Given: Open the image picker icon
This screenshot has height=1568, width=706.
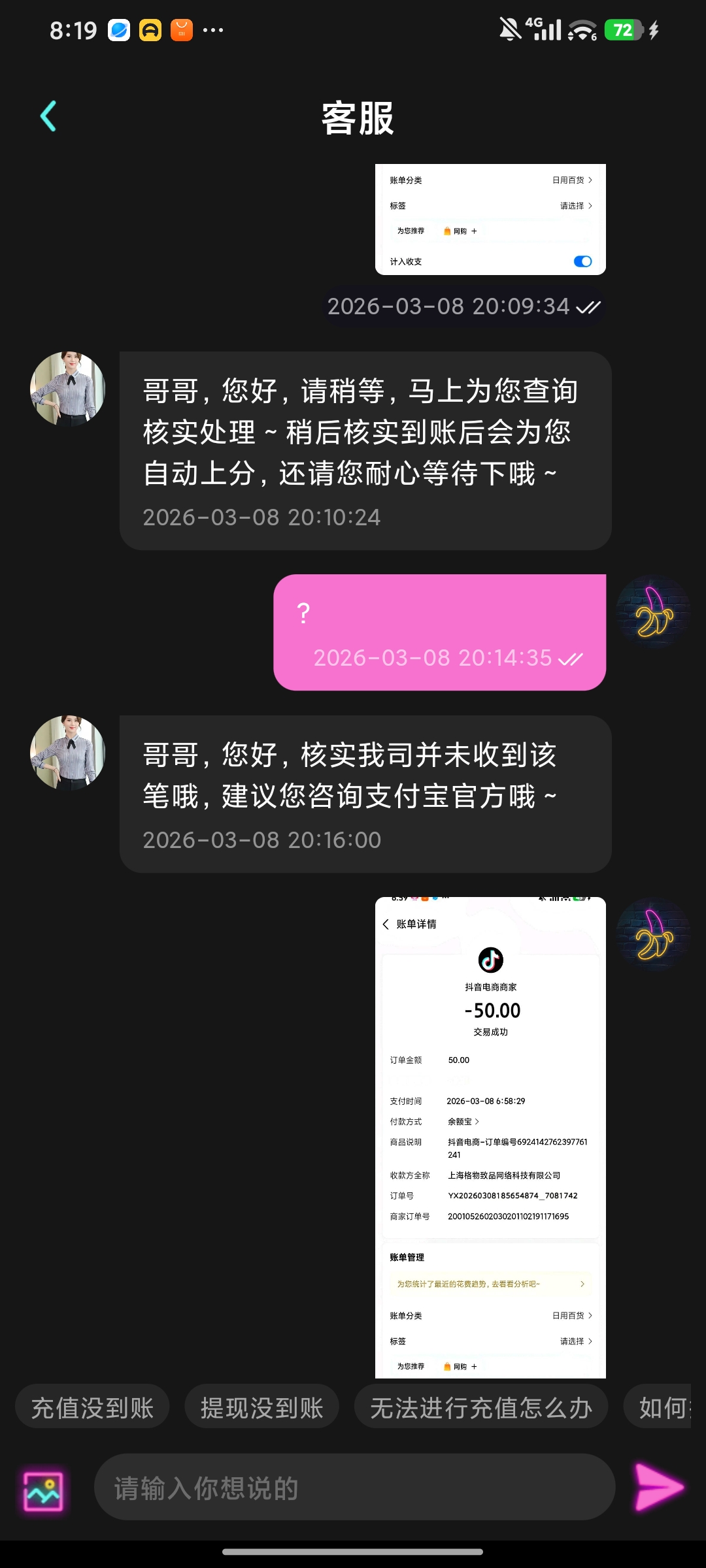Looking at the screenshot, I should pos(43,1491).
